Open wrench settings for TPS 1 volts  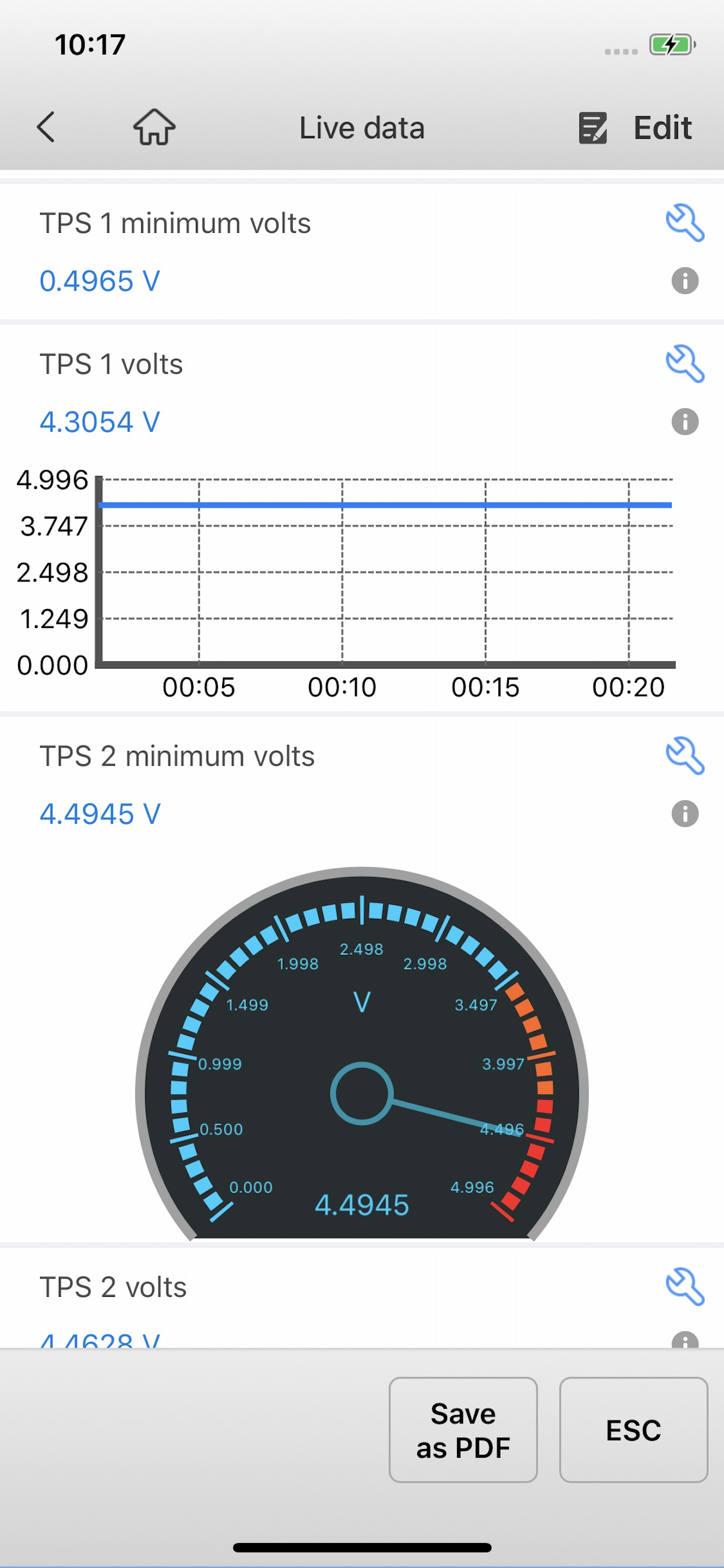point(685,364)
